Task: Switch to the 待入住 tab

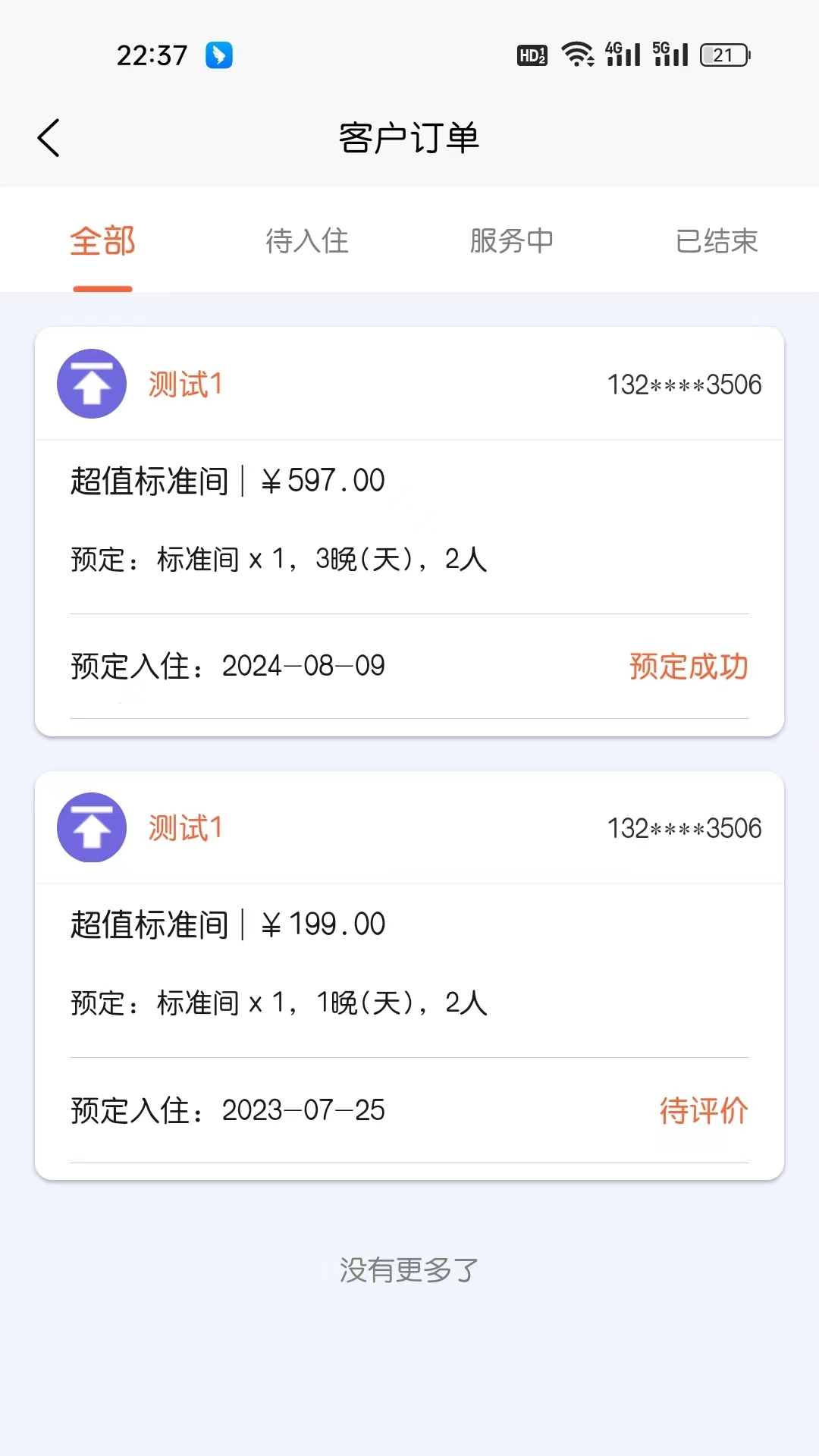Action: pyautogui.click(x=307, y=240)
